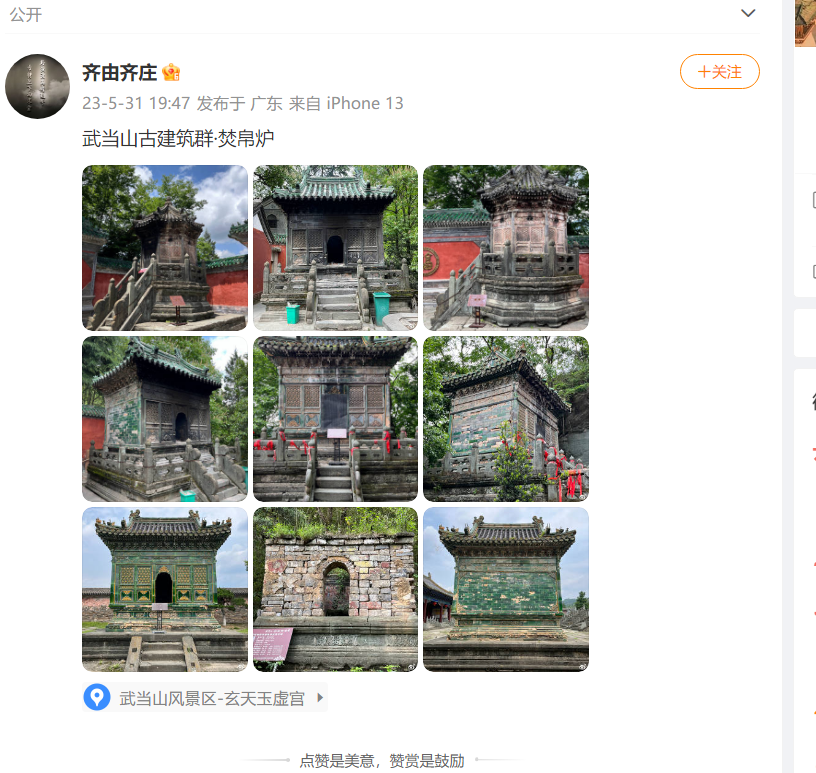Open the first photo in the middle row

click(164, 419)
